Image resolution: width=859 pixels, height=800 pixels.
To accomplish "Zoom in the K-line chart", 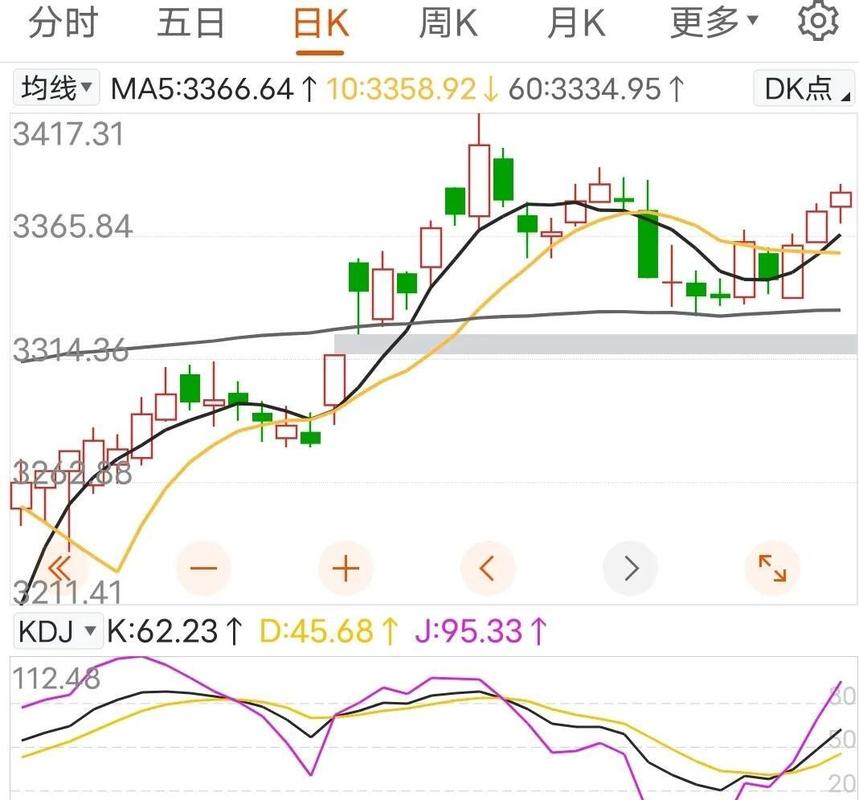I will (345, 568).
